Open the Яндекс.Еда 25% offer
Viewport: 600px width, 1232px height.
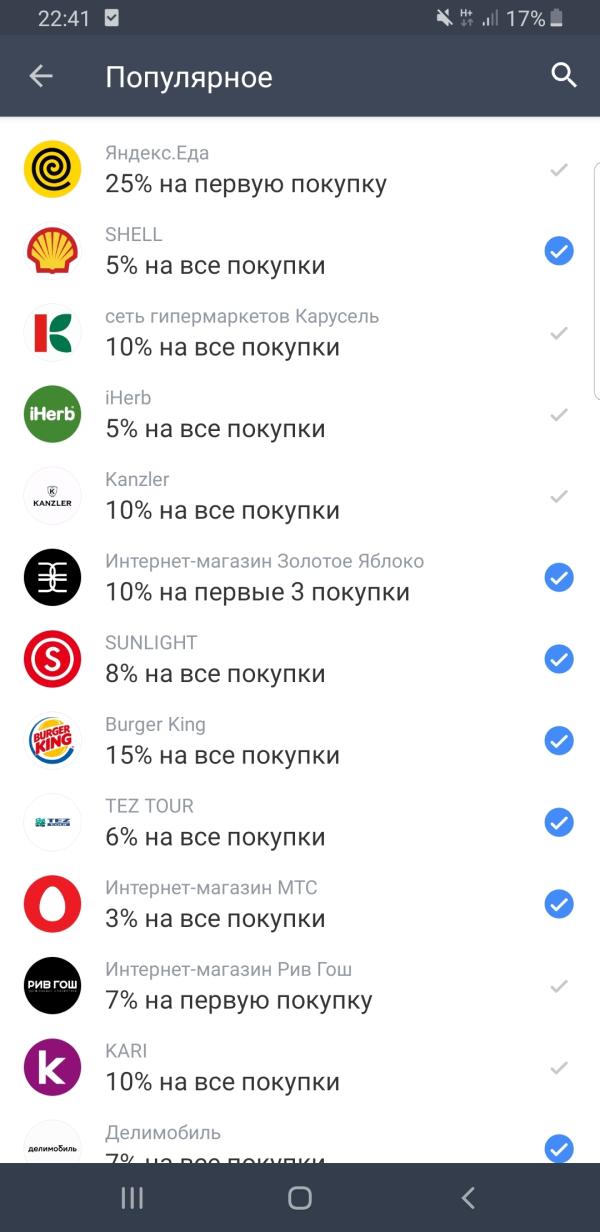pyautogui.click(x=246, y=170)
